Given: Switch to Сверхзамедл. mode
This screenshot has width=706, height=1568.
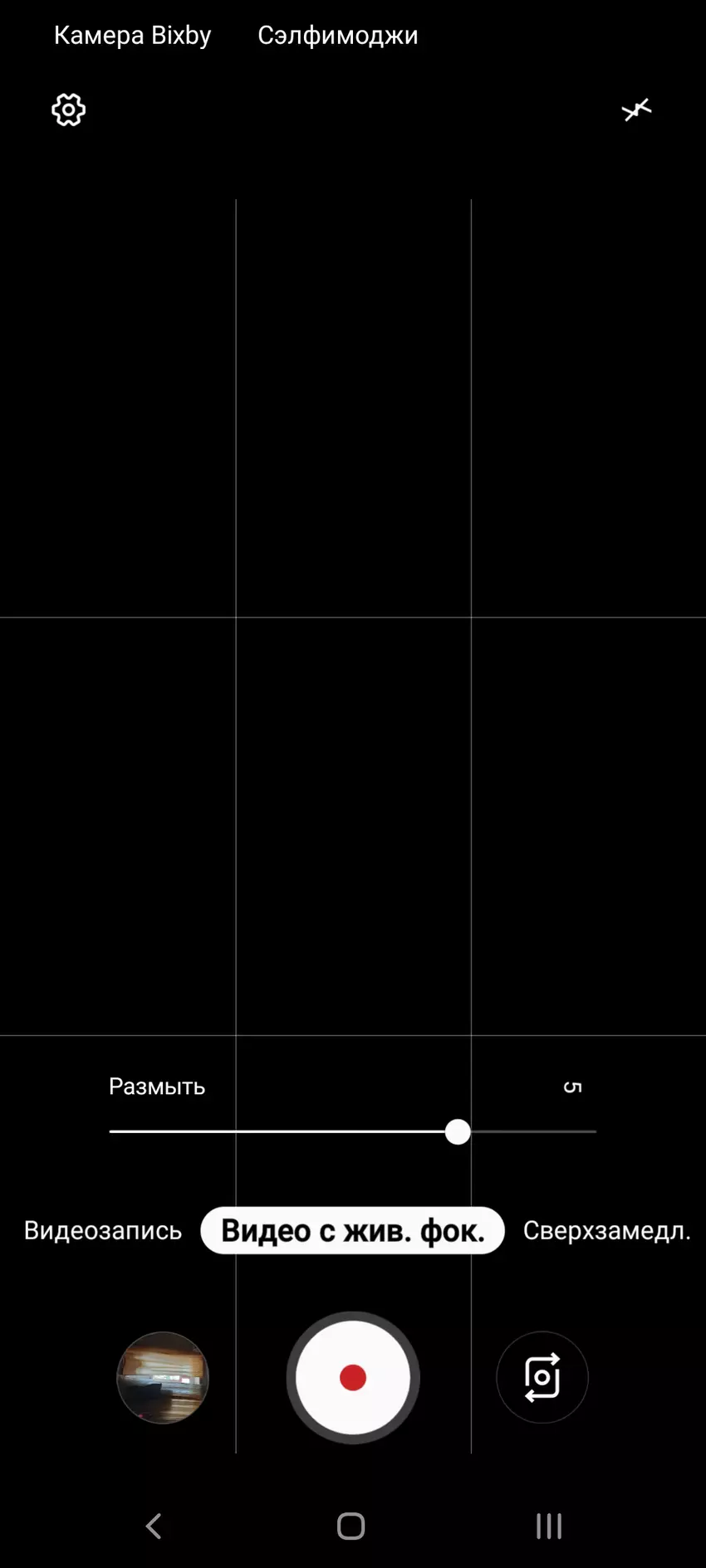Looking at the screenshot, I should tap(606, 1230).
